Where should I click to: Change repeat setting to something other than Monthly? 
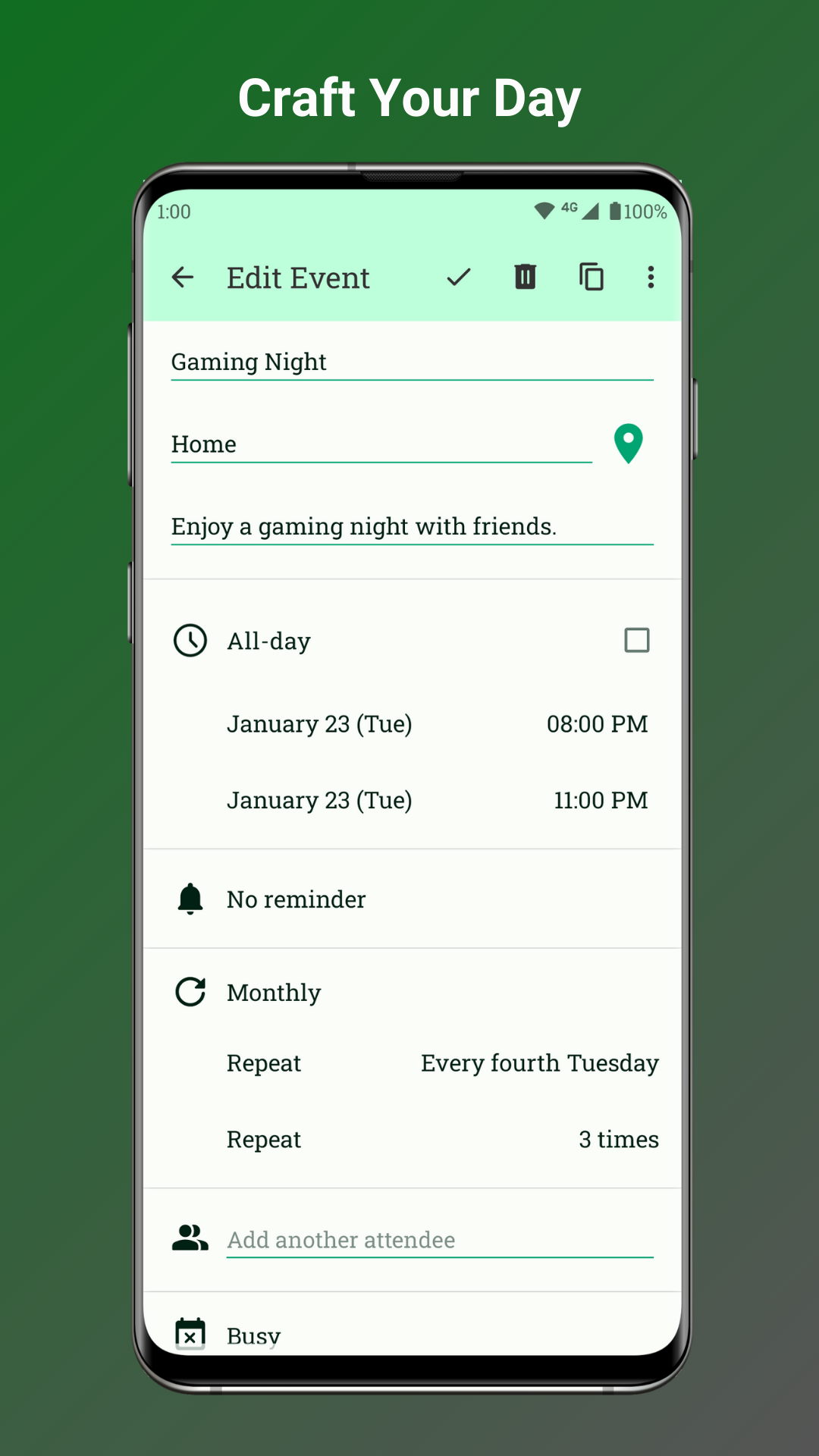[x=274, y=992]
